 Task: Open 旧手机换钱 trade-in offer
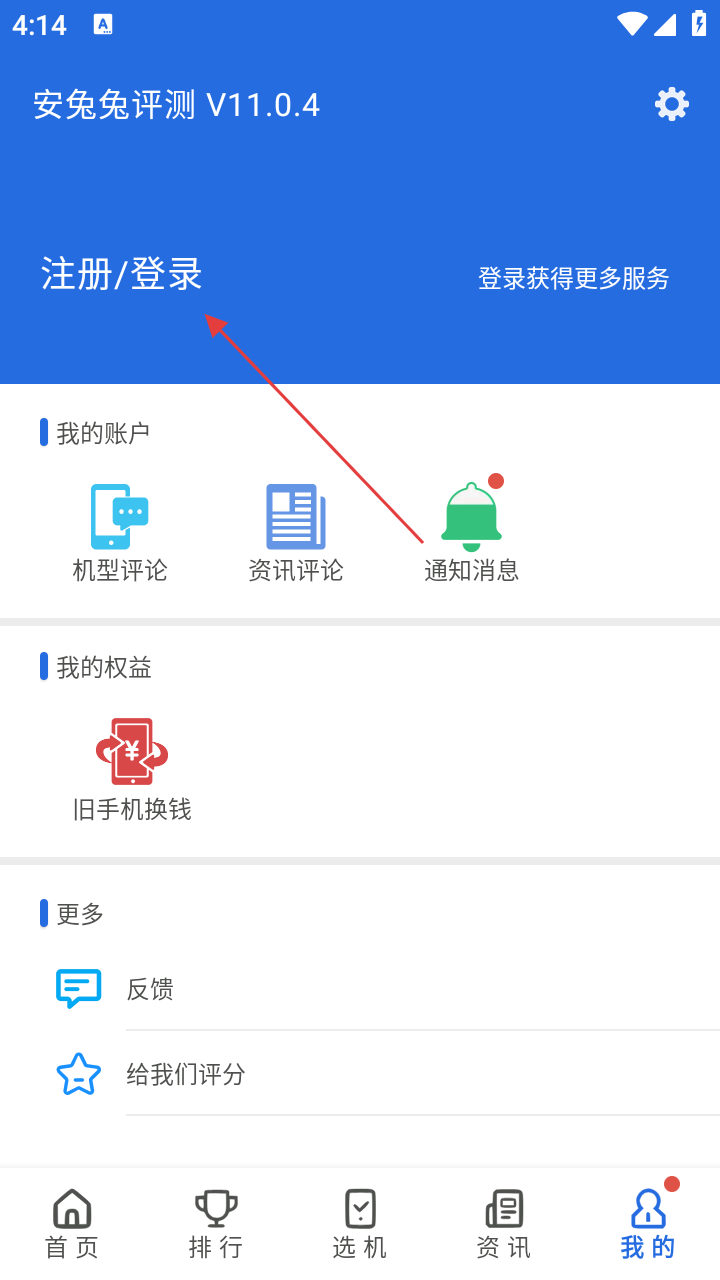132,768
